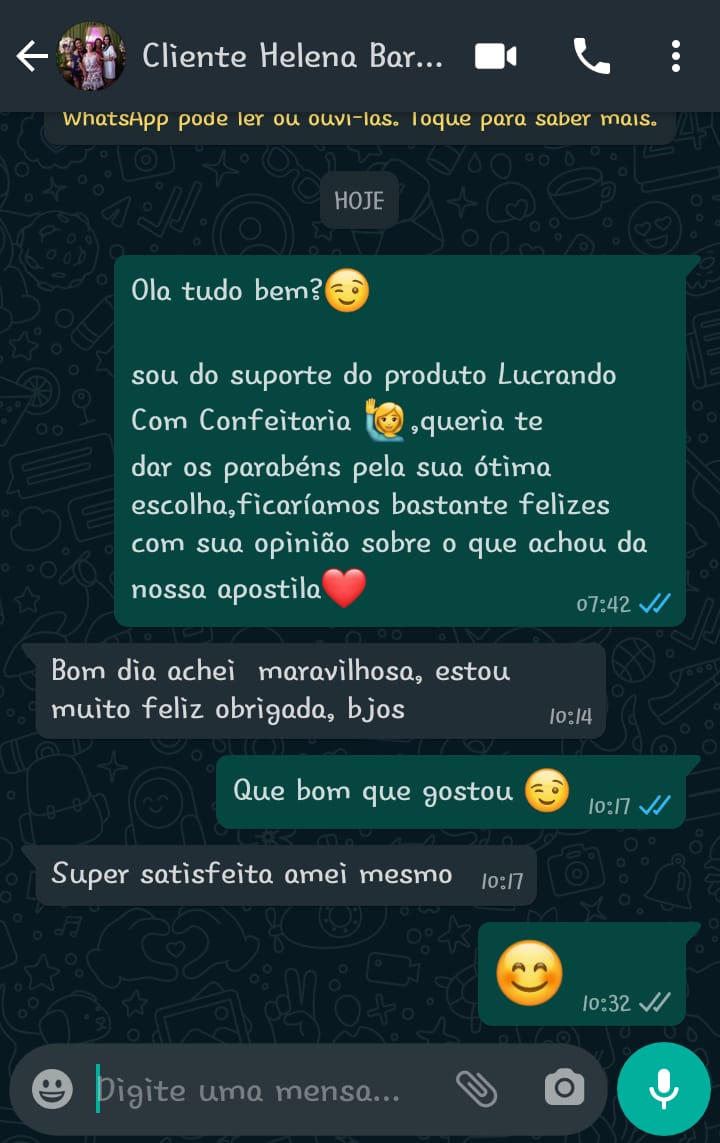The width and height of the screenshot is (720, 1143).
Task: Open the camera from the message bar
Action: coord(563,1089)
